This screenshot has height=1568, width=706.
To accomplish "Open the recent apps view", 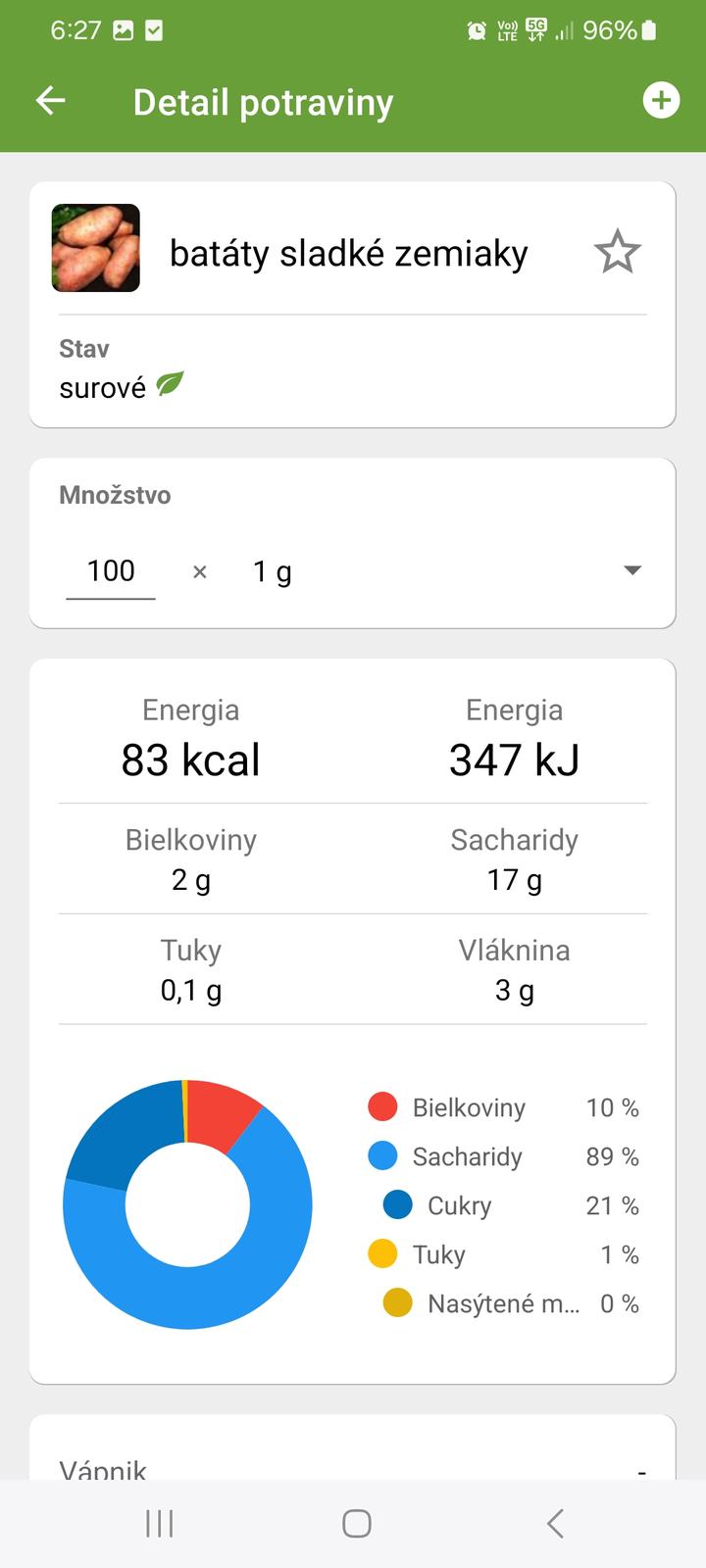I will click(159, 1523).
